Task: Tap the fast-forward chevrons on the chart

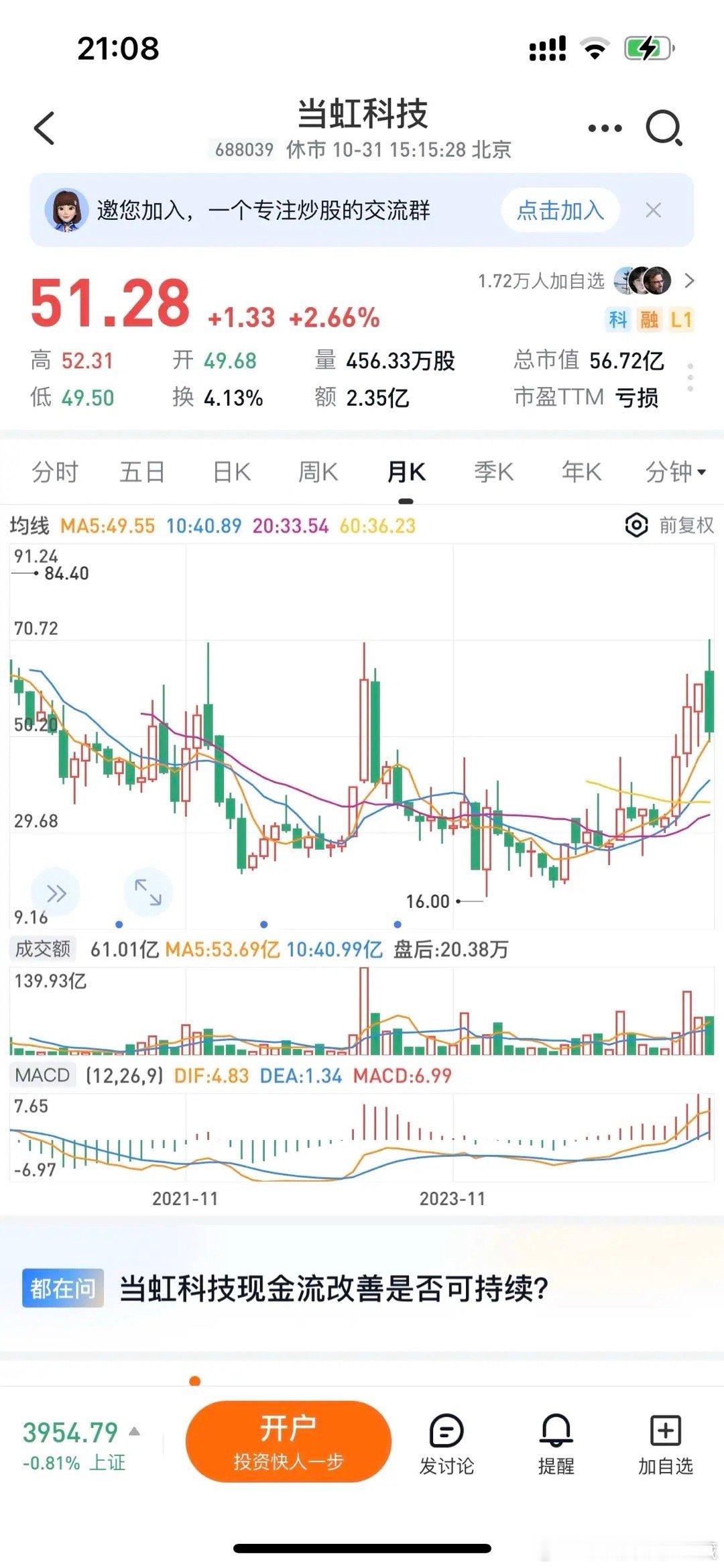Action: [57, 892]
